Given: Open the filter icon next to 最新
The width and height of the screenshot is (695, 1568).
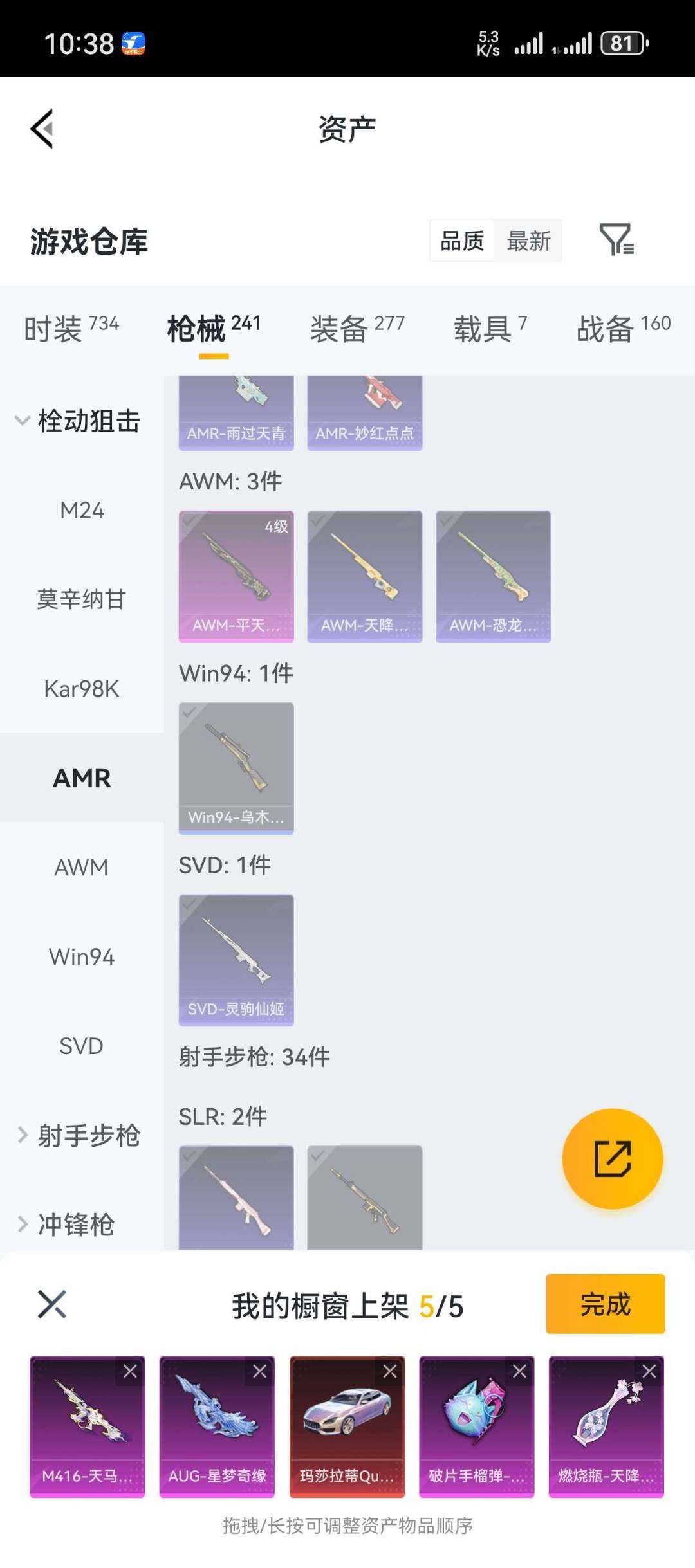Looking at the screenshot, I should coord(616,240).
